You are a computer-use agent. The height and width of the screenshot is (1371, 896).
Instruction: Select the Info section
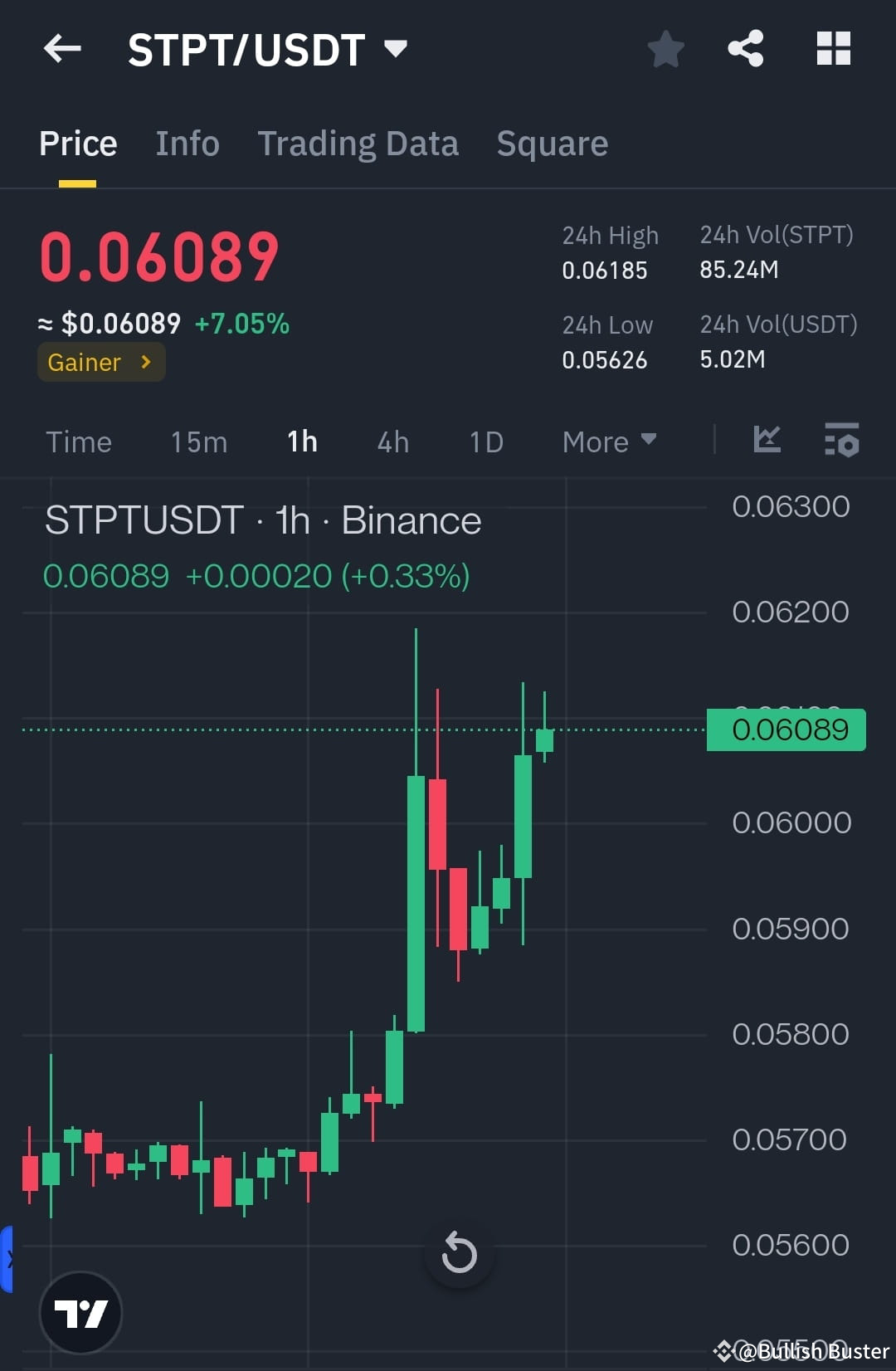187,143
